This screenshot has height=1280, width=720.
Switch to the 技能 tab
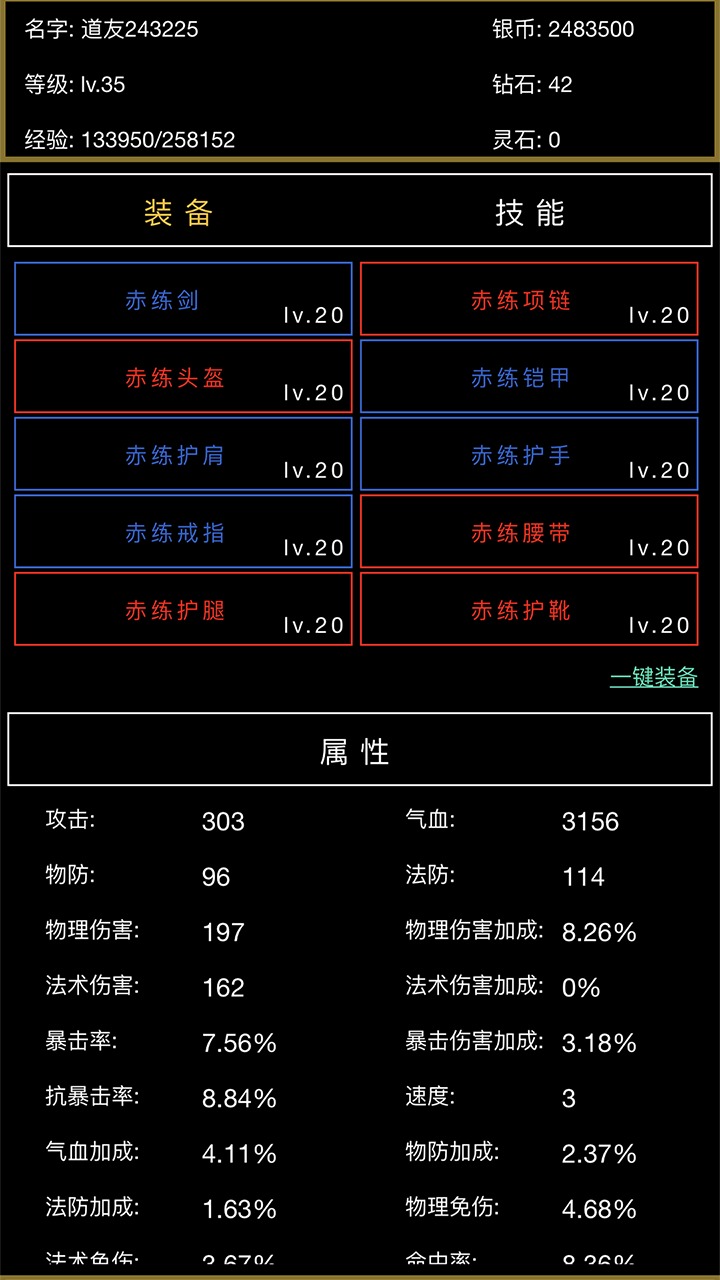point(530,212)
